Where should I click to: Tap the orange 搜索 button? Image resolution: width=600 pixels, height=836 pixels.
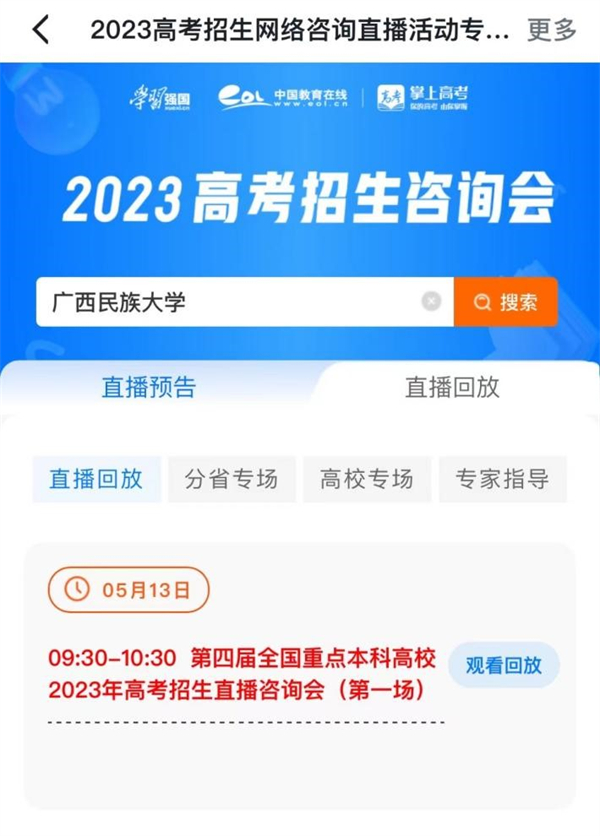tap(505, 302)
